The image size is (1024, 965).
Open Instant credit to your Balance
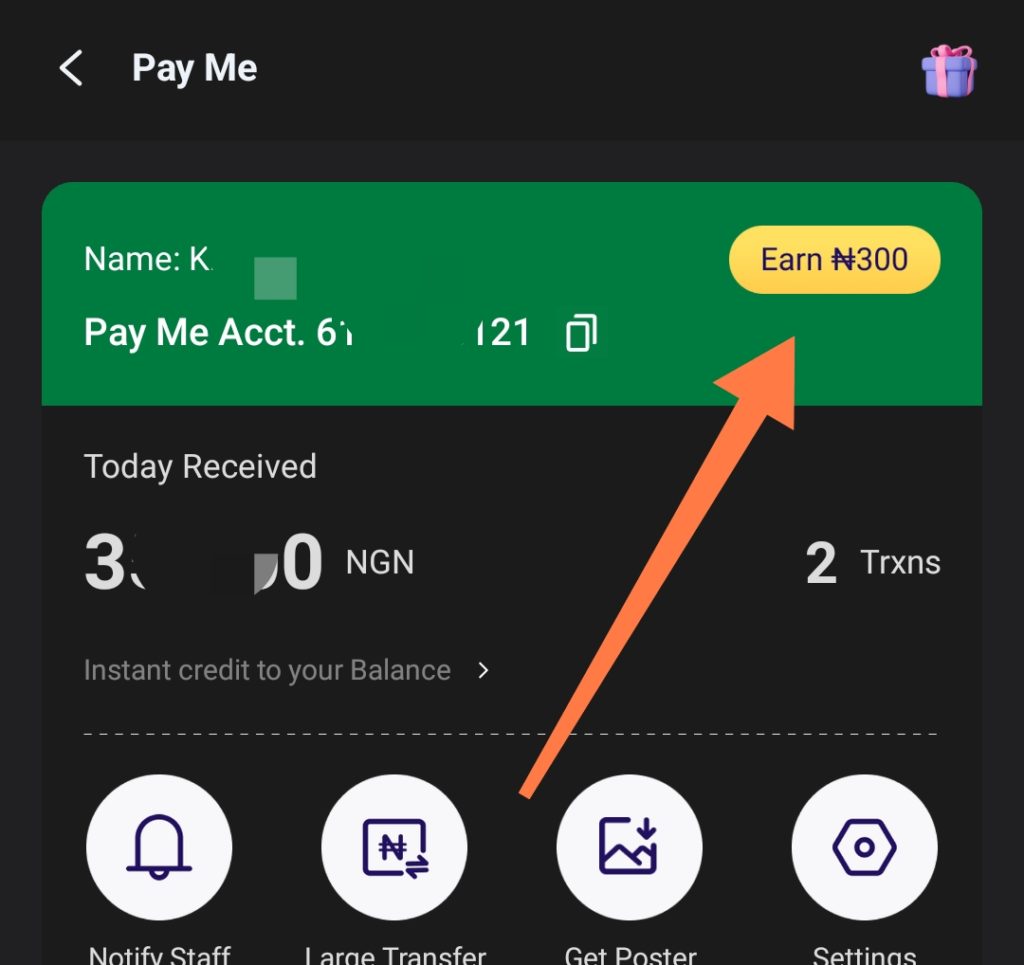(286, 670)
